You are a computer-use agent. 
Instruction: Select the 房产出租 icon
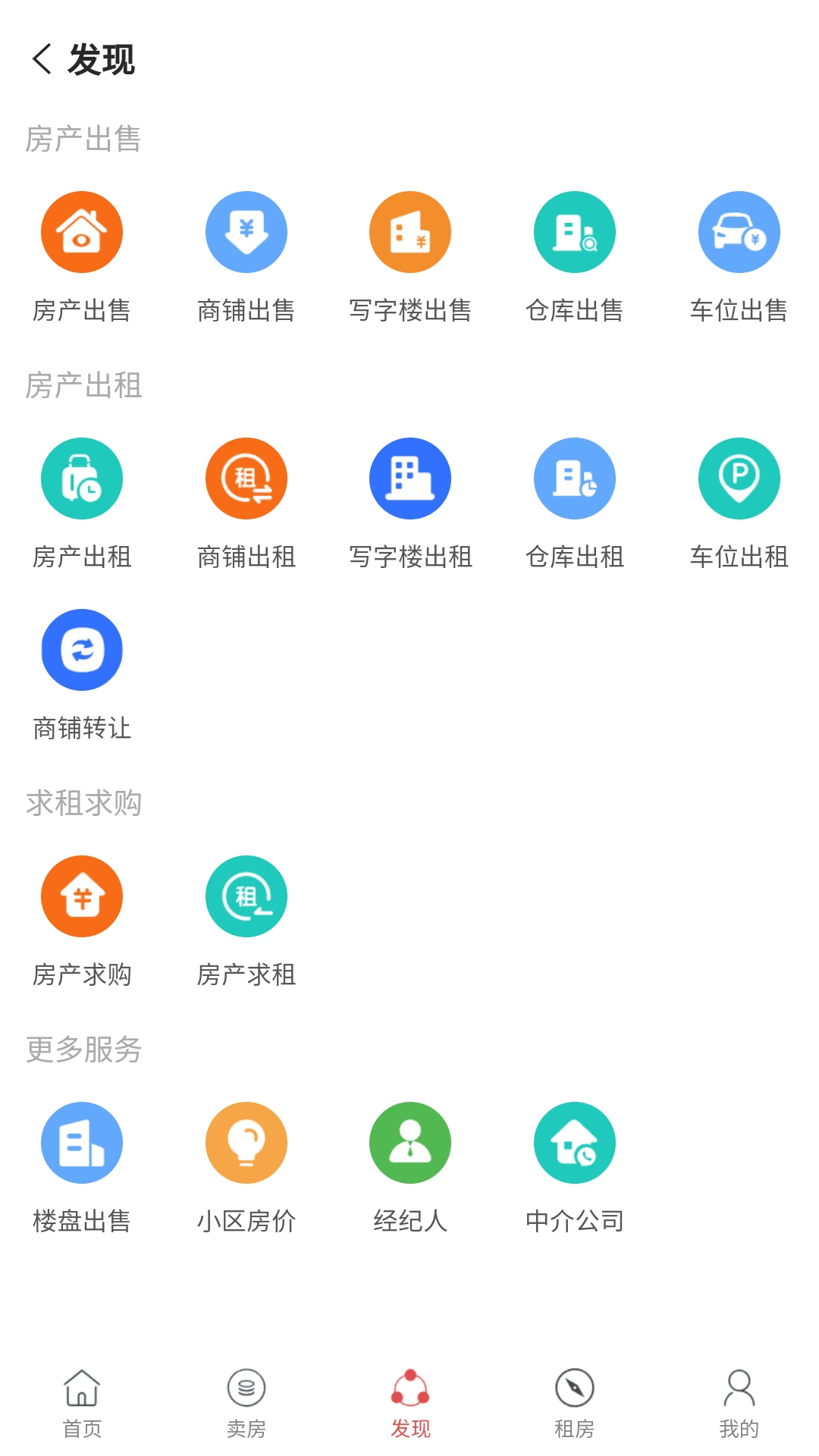(82, 478)
